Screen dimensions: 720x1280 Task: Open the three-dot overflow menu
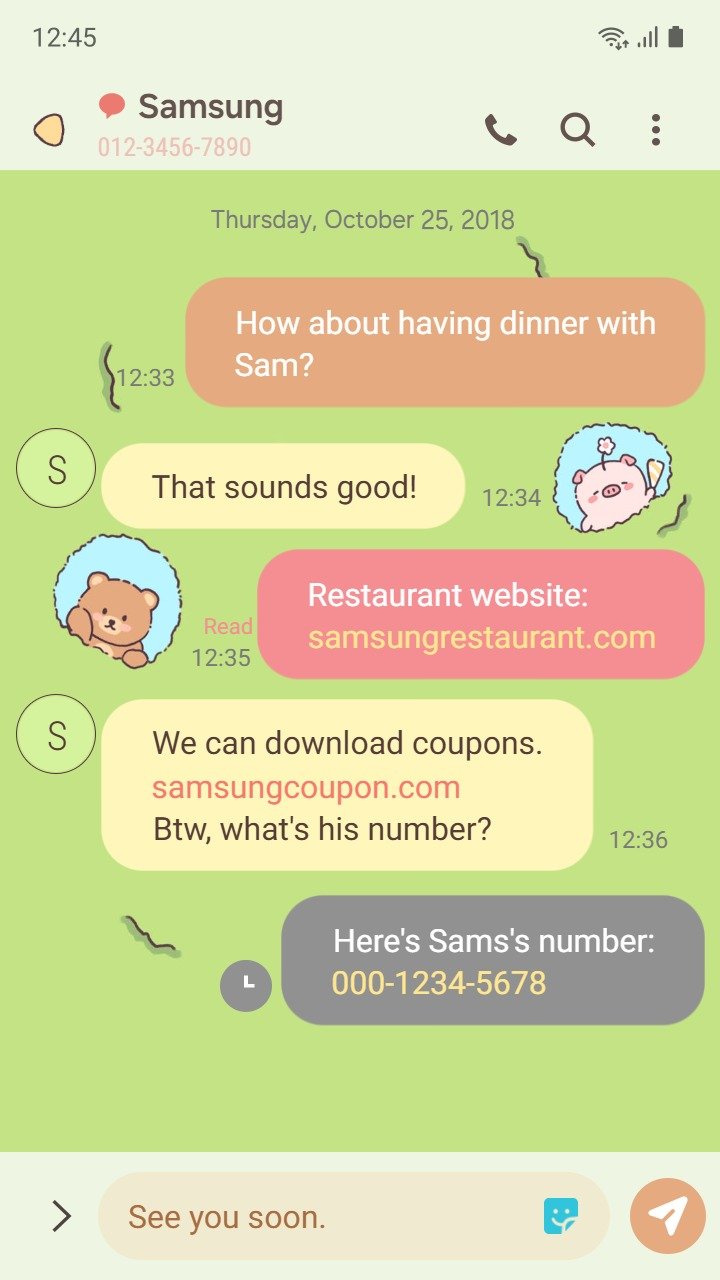point(655,130)
